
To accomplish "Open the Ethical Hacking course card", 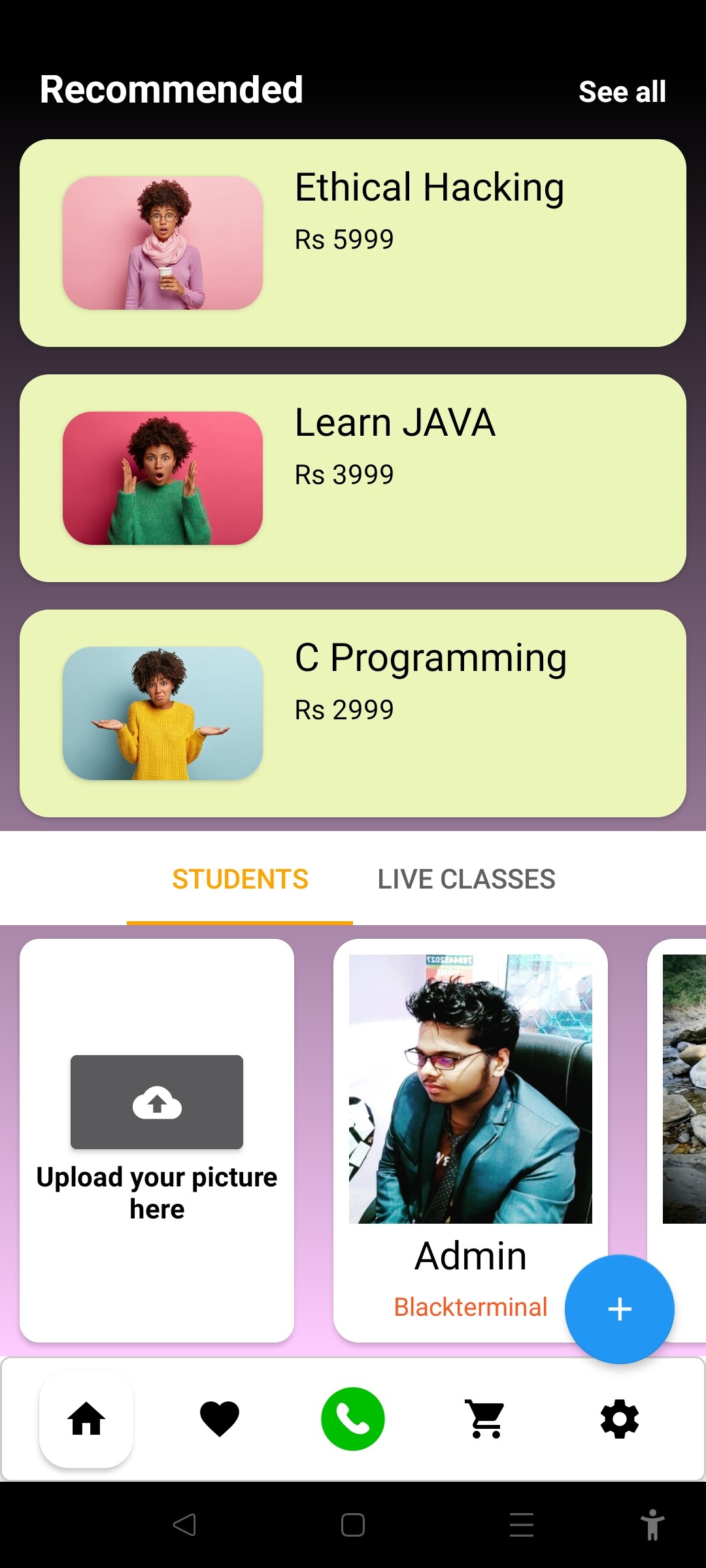I will pos(353,243).
